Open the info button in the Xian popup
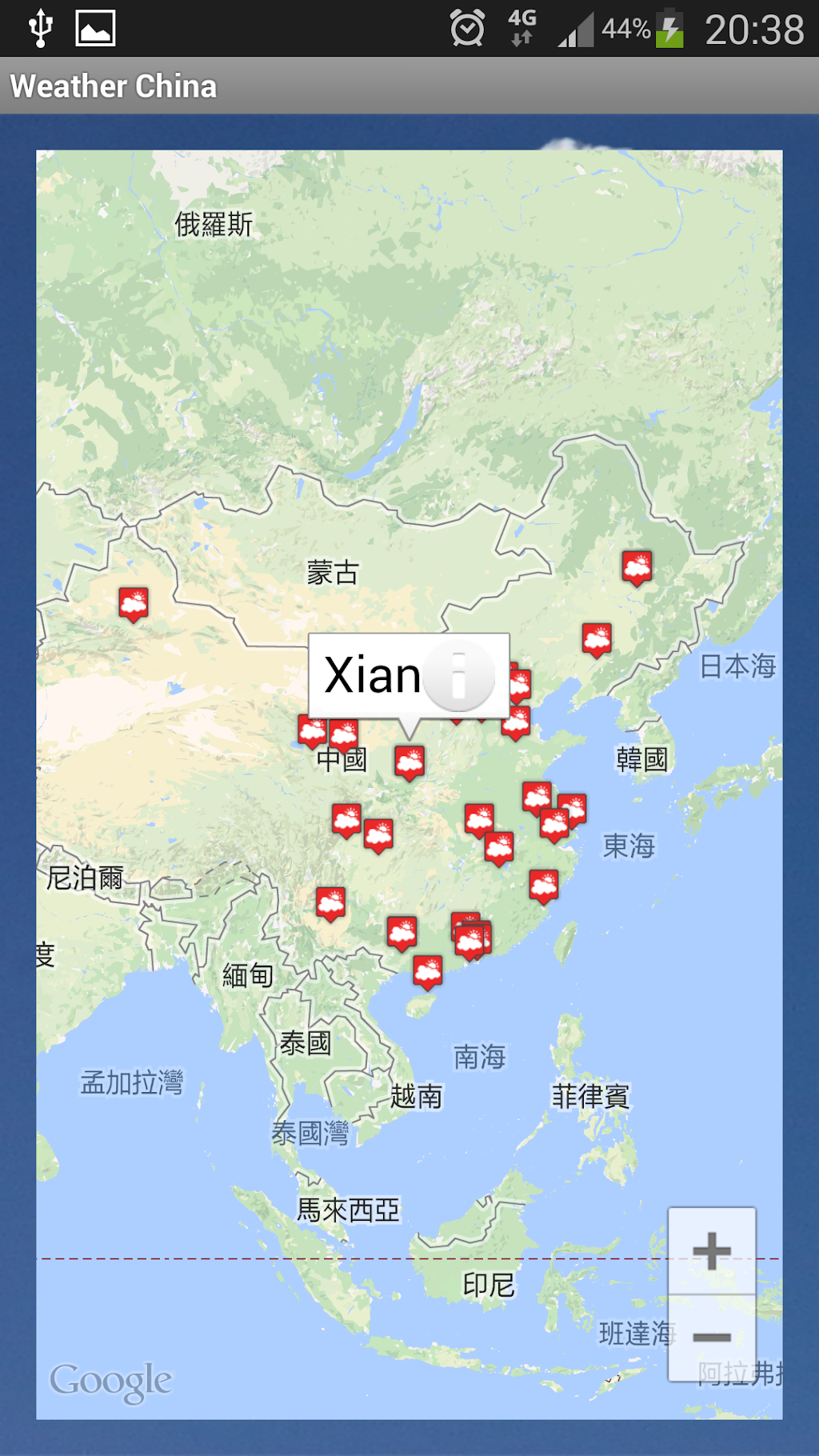 point(459,676)
